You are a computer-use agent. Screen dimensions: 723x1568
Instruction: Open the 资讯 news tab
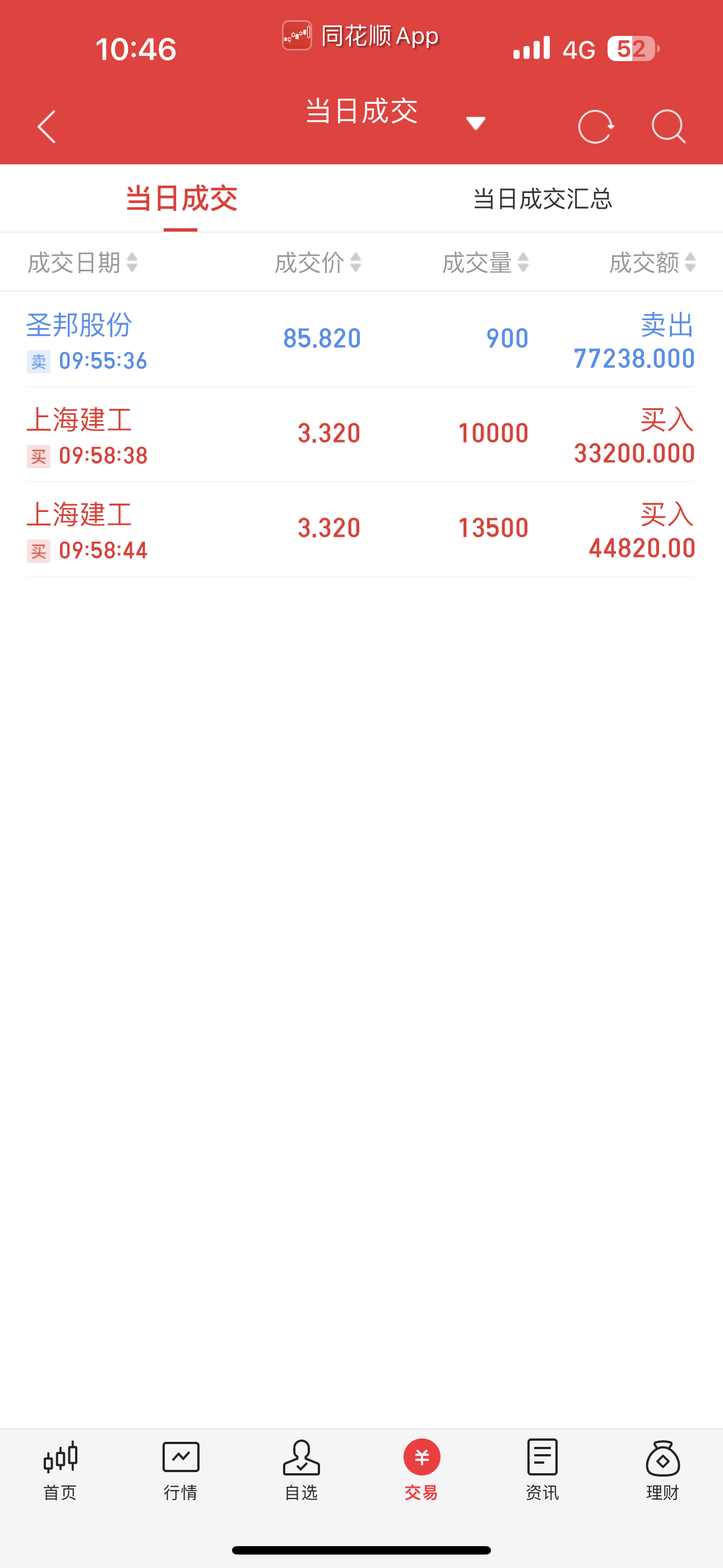click(543, 1469)
